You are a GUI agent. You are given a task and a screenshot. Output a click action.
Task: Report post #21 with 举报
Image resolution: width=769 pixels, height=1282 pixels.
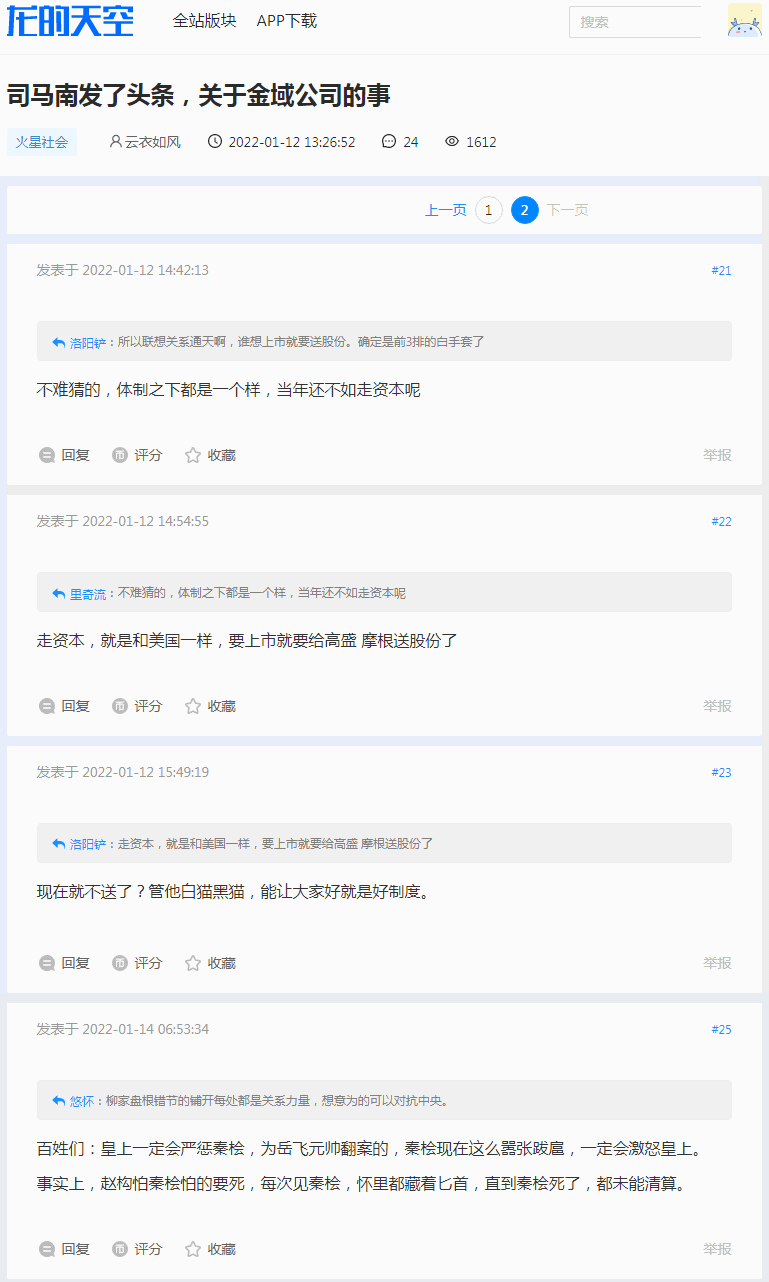tap(717, 455)
